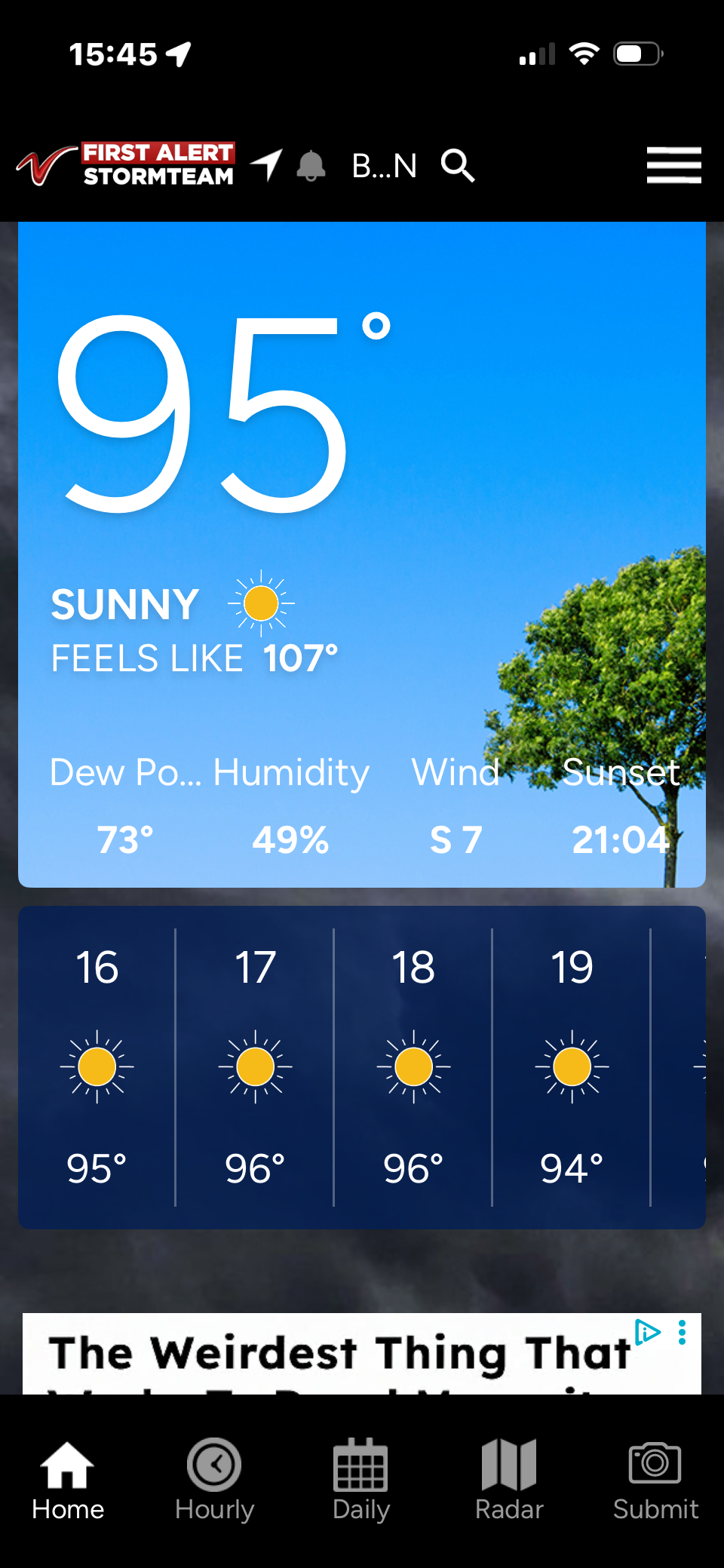Open the Radar tab
The height and width of the screenshot is (1568, 724).
[x=509, y=1480]
